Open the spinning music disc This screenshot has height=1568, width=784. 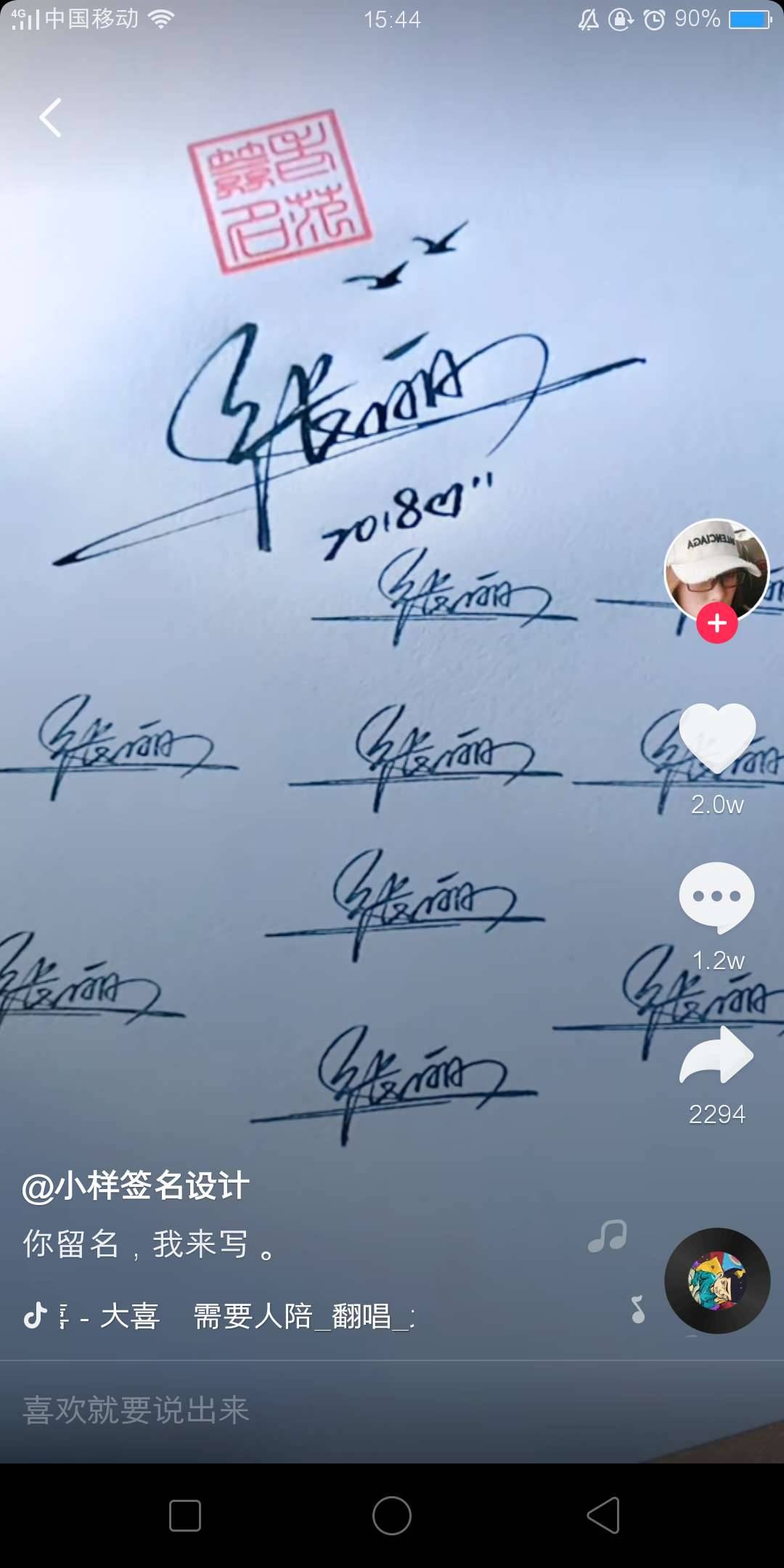717,1281
